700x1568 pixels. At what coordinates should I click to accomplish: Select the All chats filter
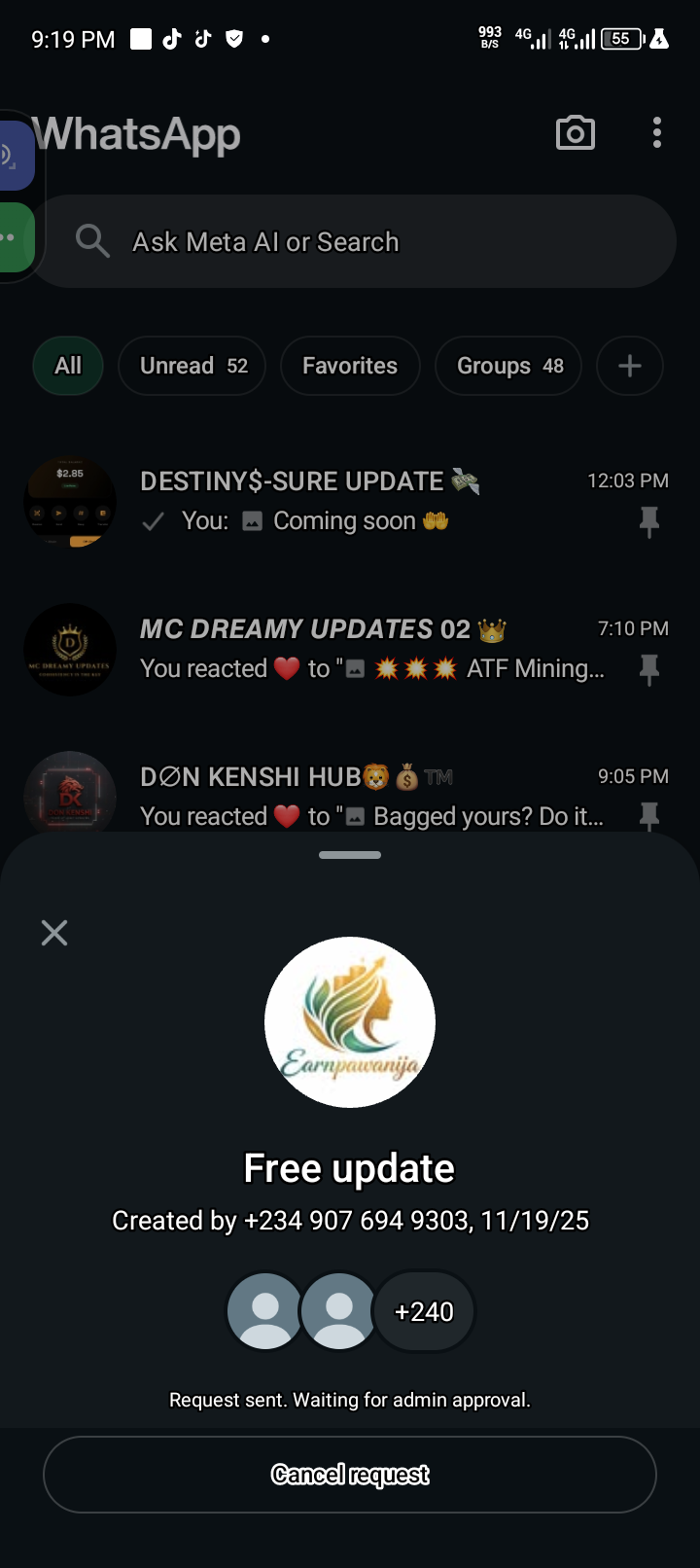pyautogui.click(x=68, y=366)
